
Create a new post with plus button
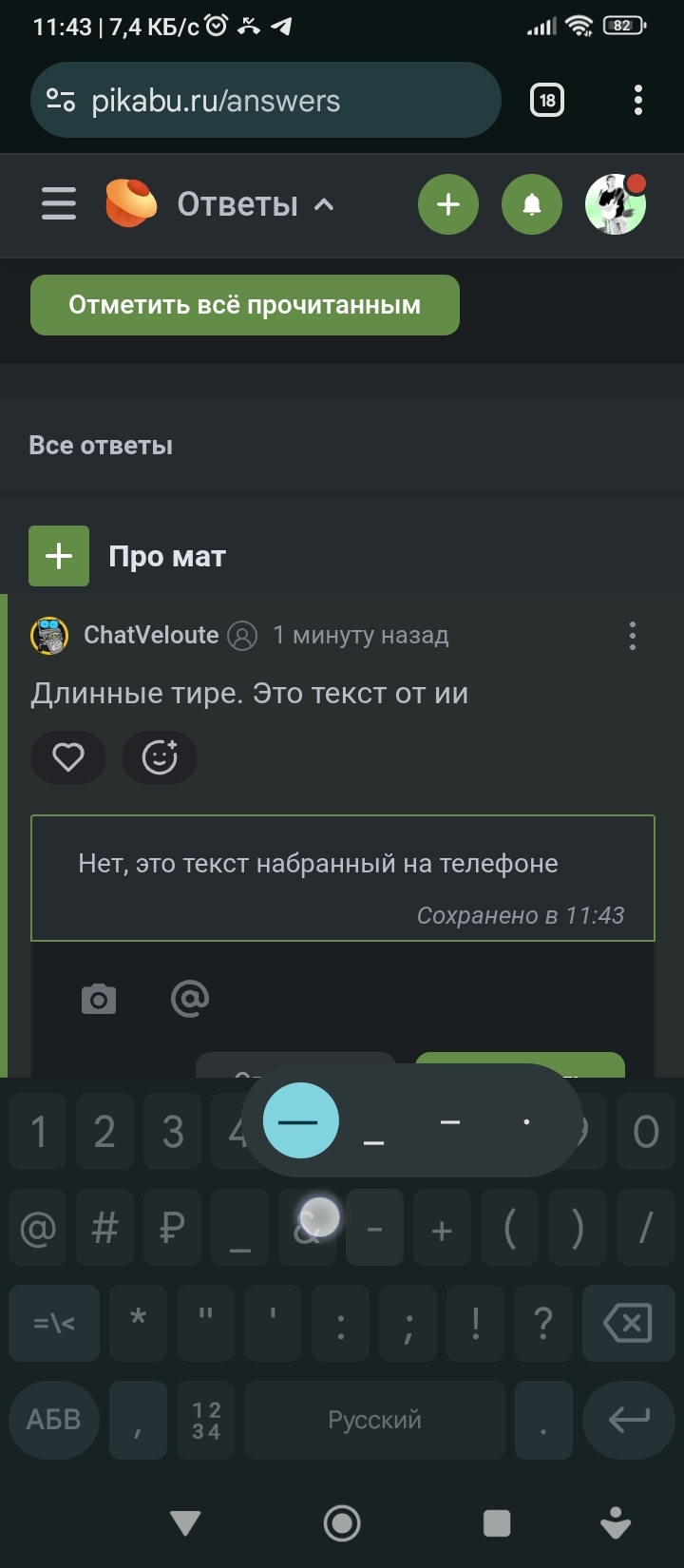click(x=448, y=204)
